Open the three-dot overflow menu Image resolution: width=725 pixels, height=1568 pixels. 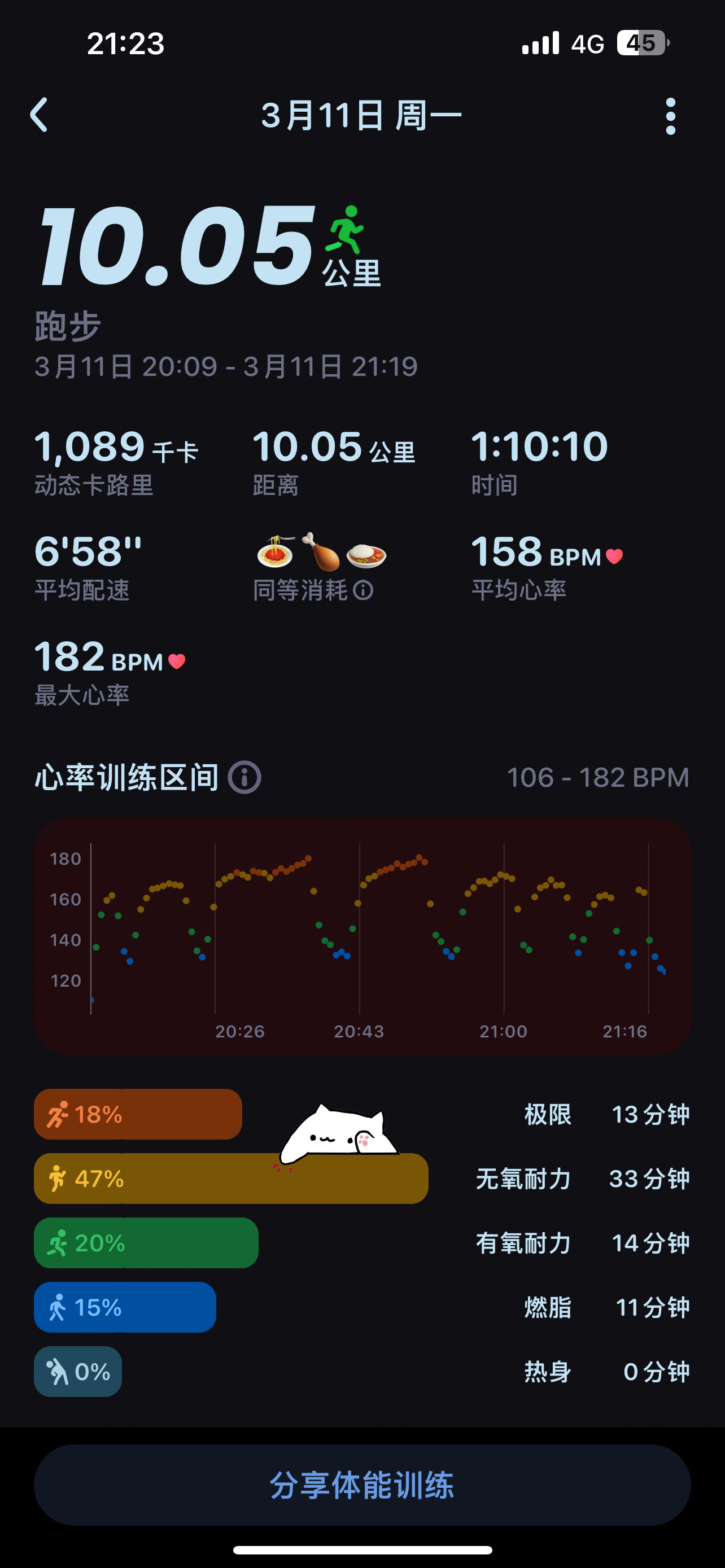[x=670, y=116]
